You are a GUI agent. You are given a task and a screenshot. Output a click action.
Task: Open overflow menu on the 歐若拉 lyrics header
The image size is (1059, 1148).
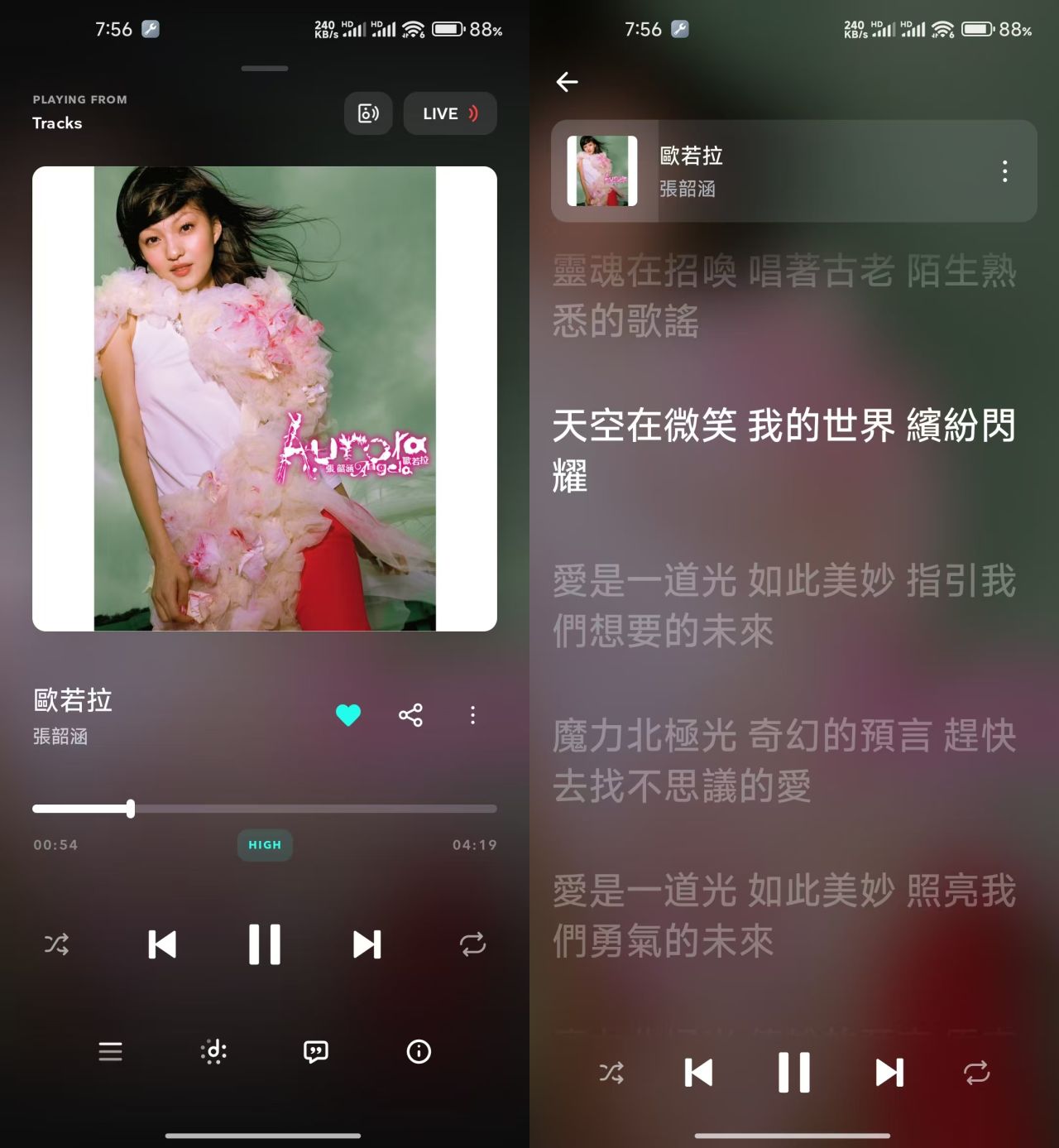click(1004, 171)
